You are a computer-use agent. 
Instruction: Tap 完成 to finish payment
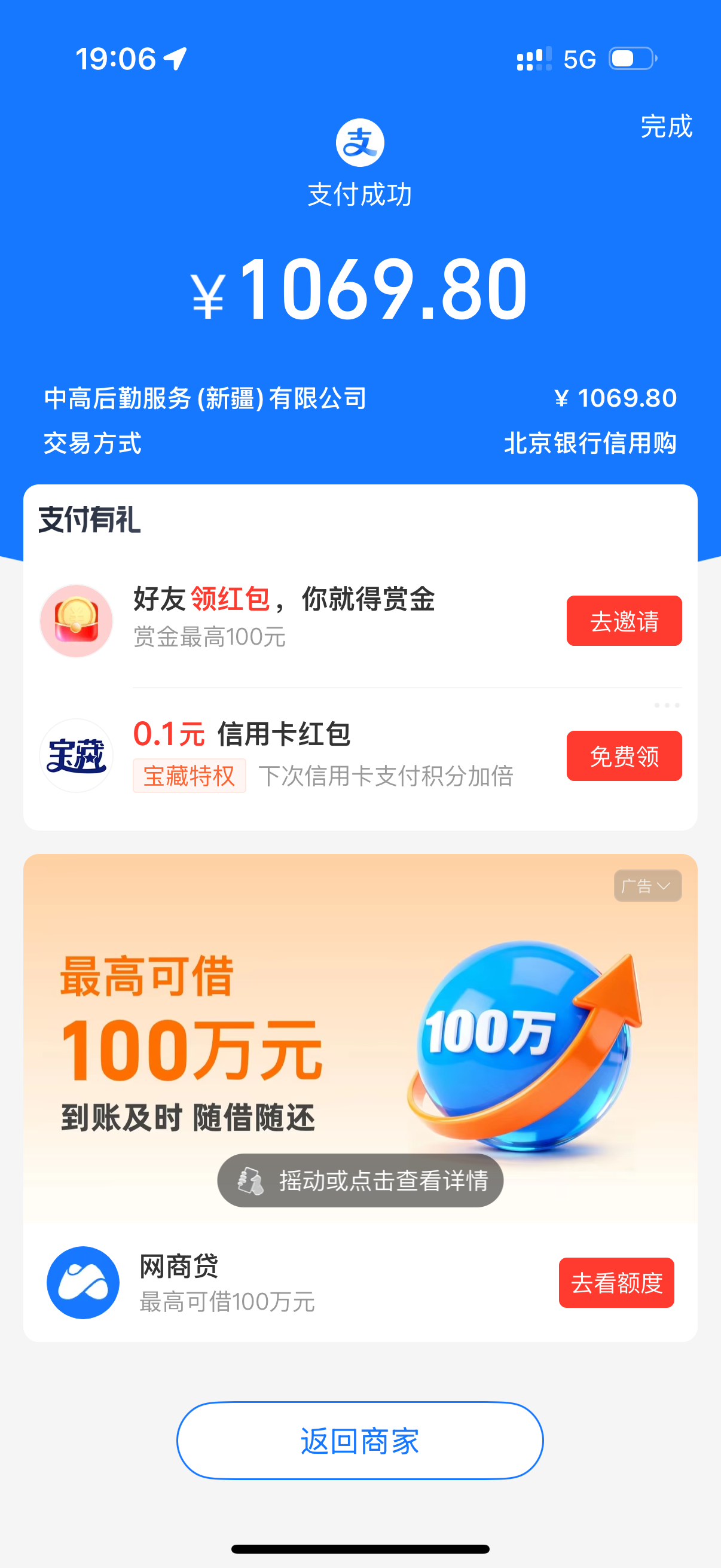tap(665, 127)
